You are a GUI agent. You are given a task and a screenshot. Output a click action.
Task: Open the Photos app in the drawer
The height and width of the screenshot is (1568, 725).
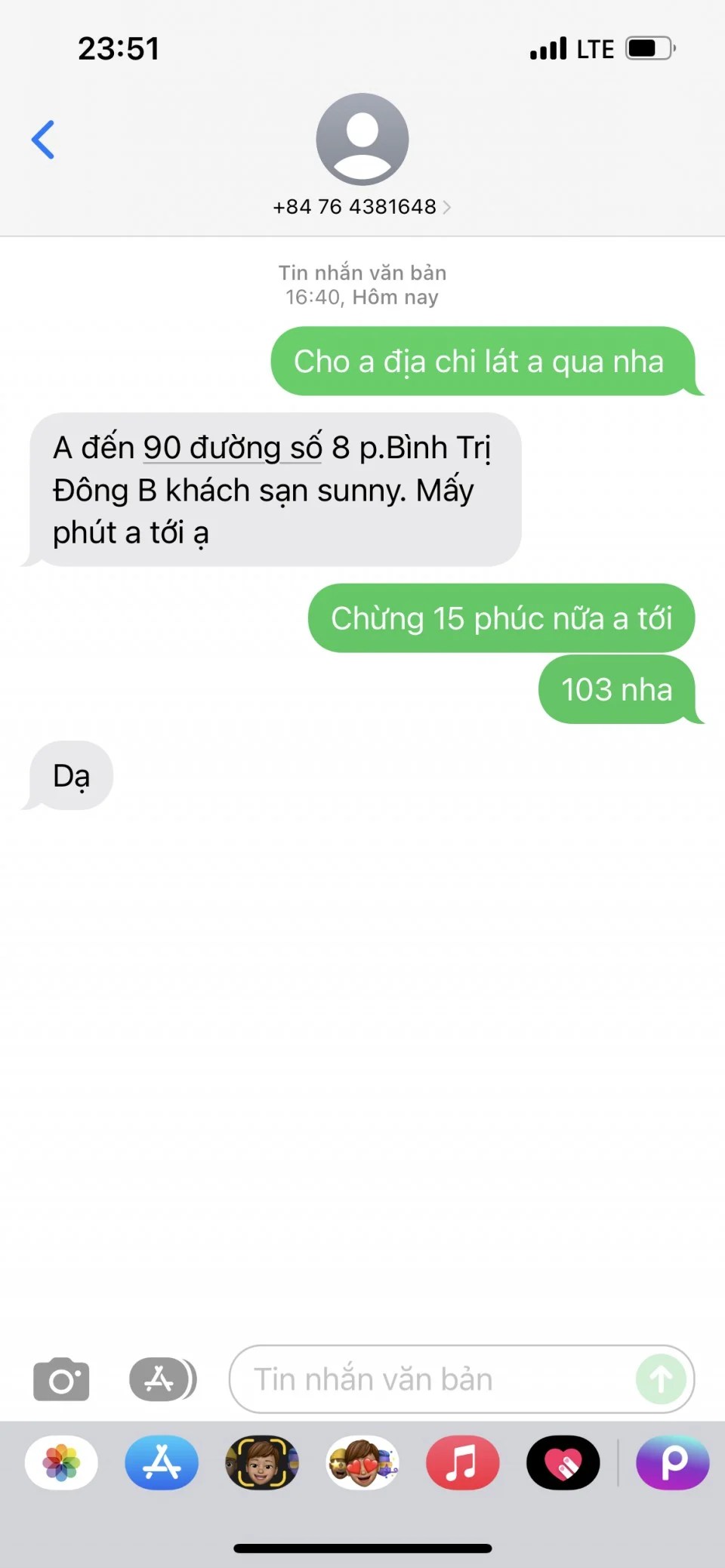tap(61, 1462)
